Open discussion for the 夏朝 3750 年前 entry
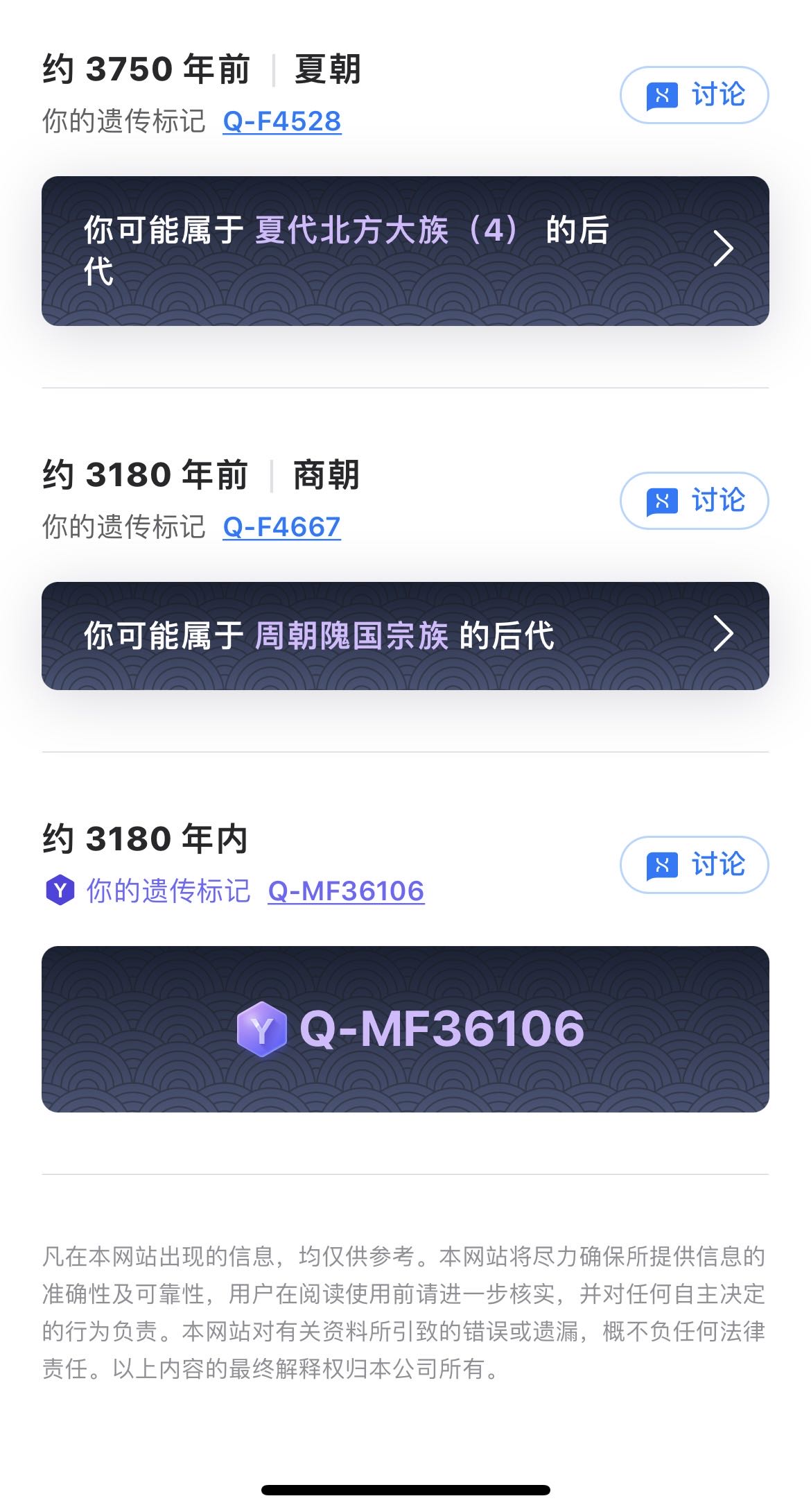Image resolution: width=811 pixels, height=1512 pixels. pyautogui.click(x=694, y=95)
